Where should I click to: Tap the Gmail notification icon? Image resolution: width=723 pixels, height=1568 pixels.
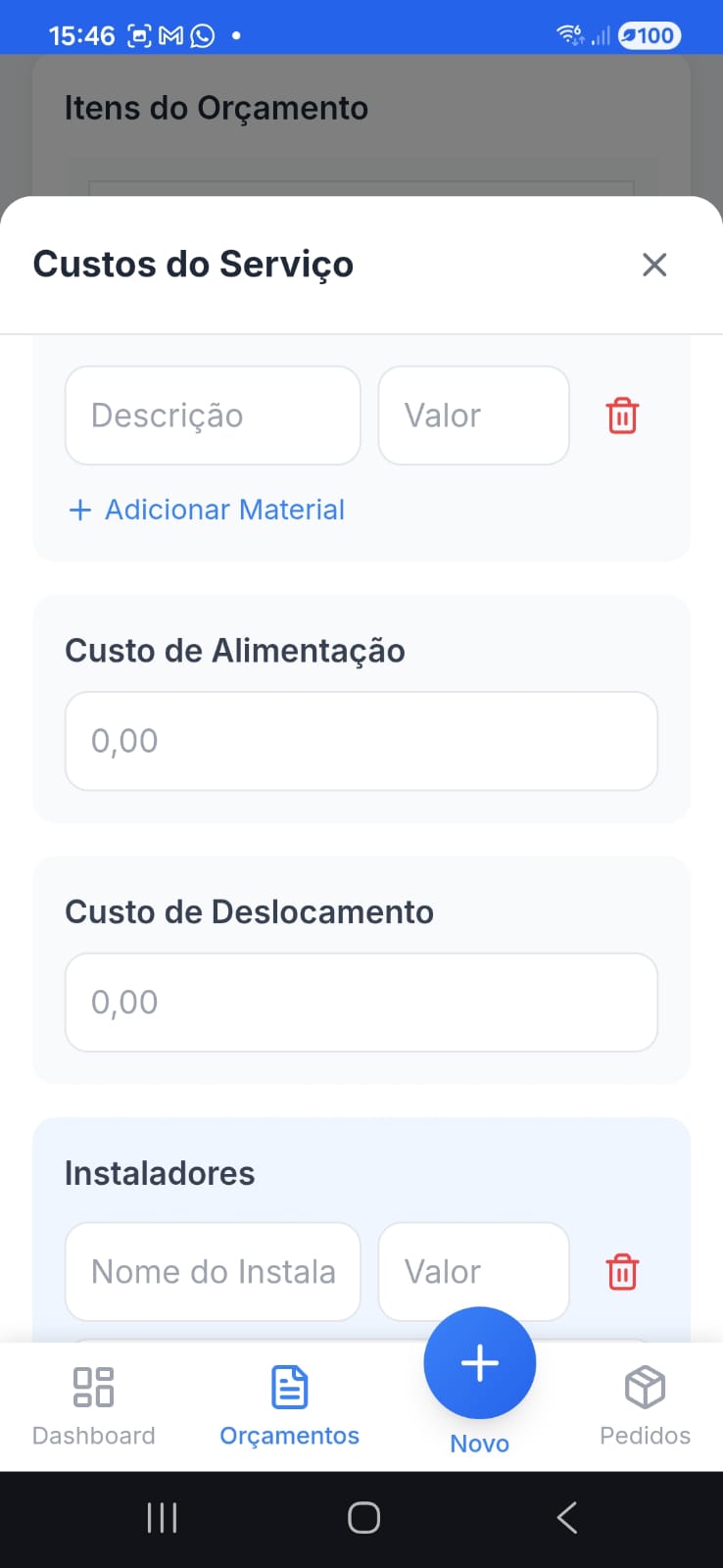pos(169,34)
